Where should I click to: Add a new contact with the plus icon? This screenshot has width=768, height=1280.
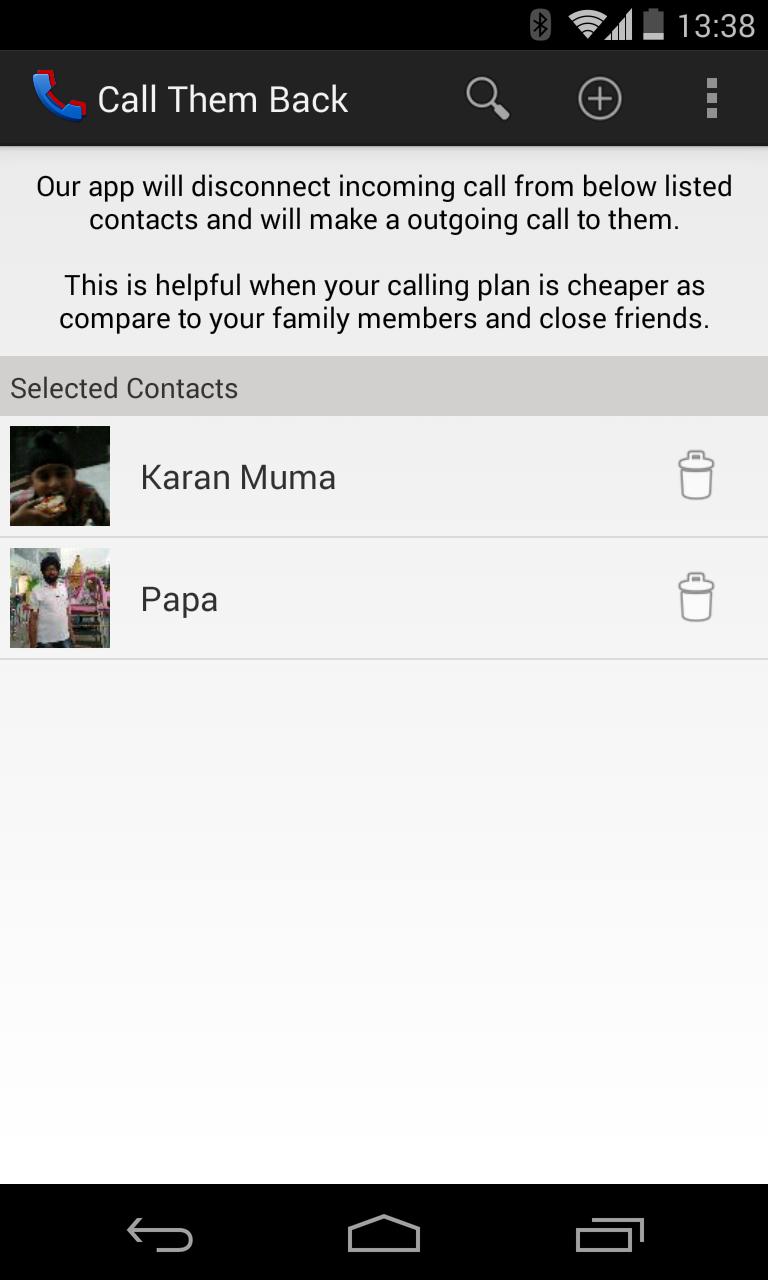[600, 99]
